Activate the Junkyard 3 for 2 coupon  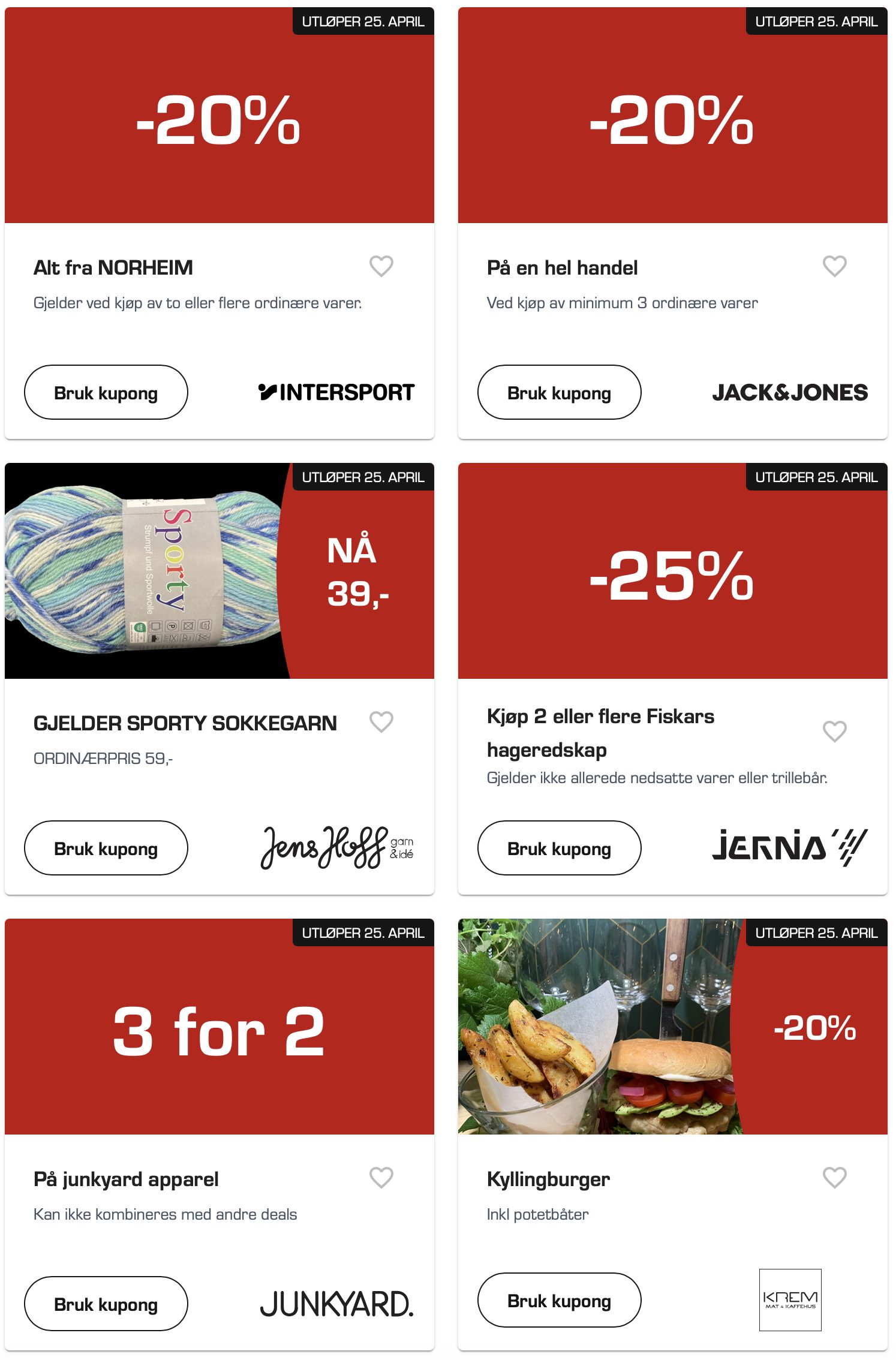pos(106,1304)
